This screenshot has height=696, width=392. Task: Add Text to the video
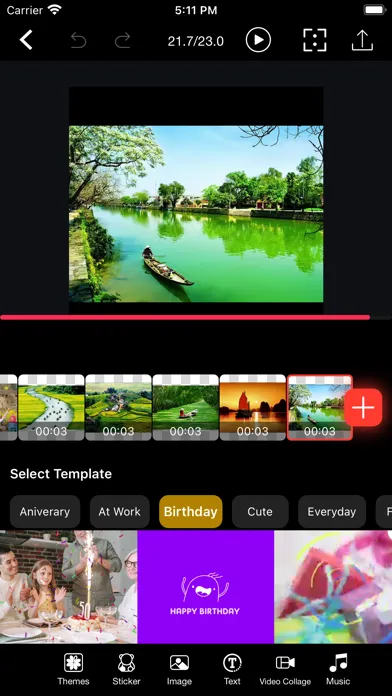(x=232, y=669)
